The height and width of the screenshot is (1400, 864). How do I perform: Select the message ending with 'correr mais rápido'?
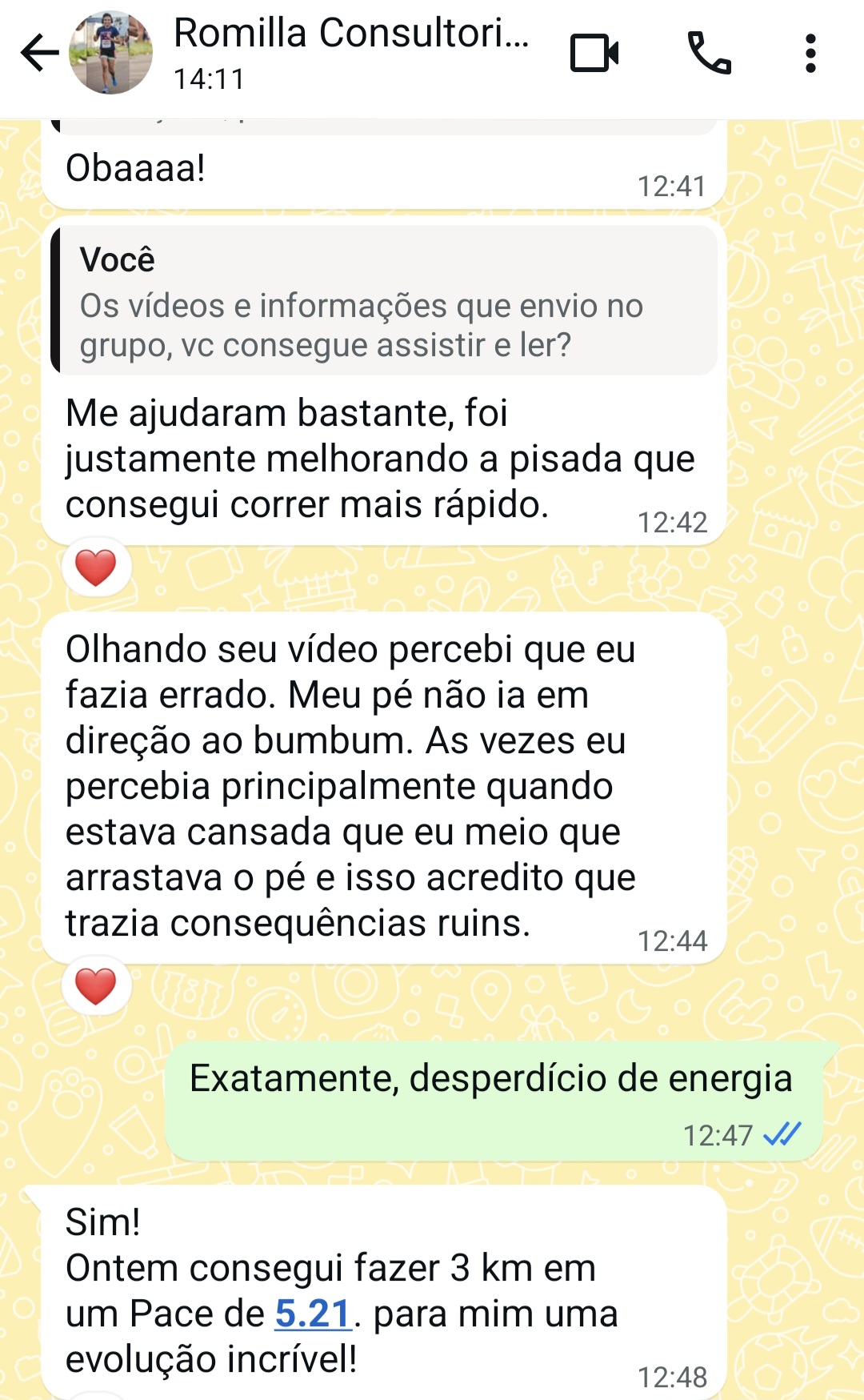(376, 459)
